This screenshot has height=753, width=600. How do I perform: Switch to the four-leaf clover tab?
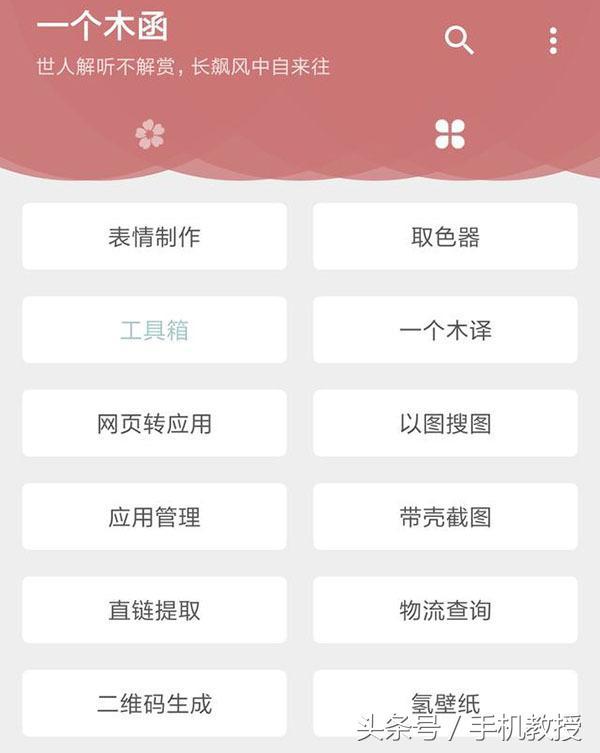pos(450,134)
